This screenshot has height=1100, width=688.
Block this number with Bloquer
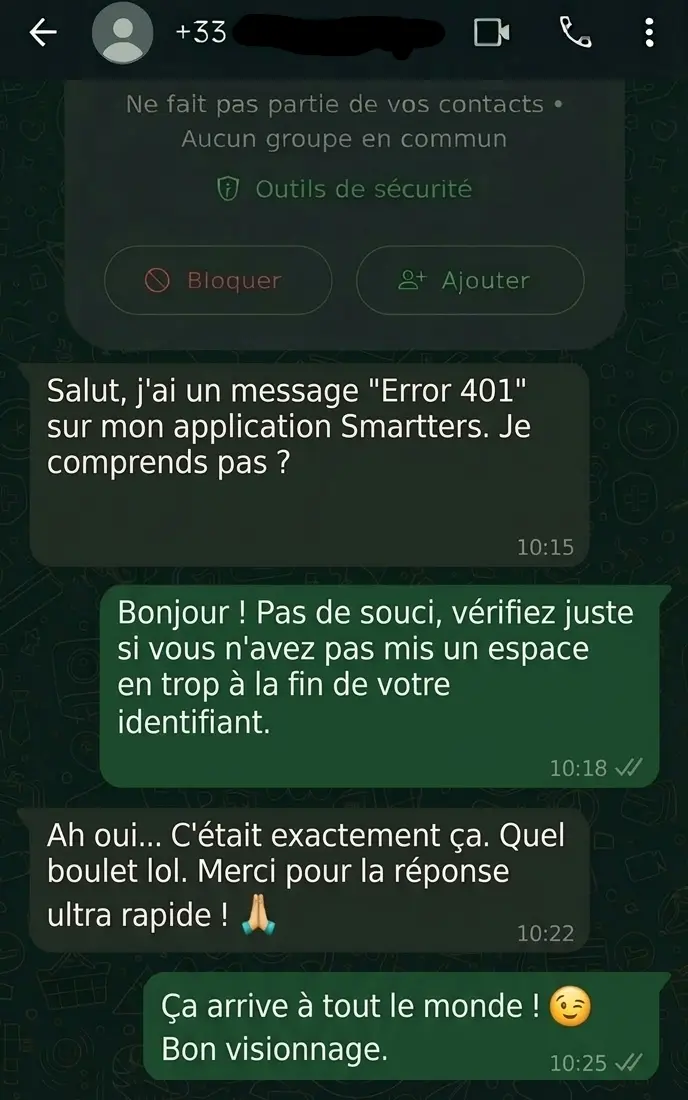tap(217, 281)
